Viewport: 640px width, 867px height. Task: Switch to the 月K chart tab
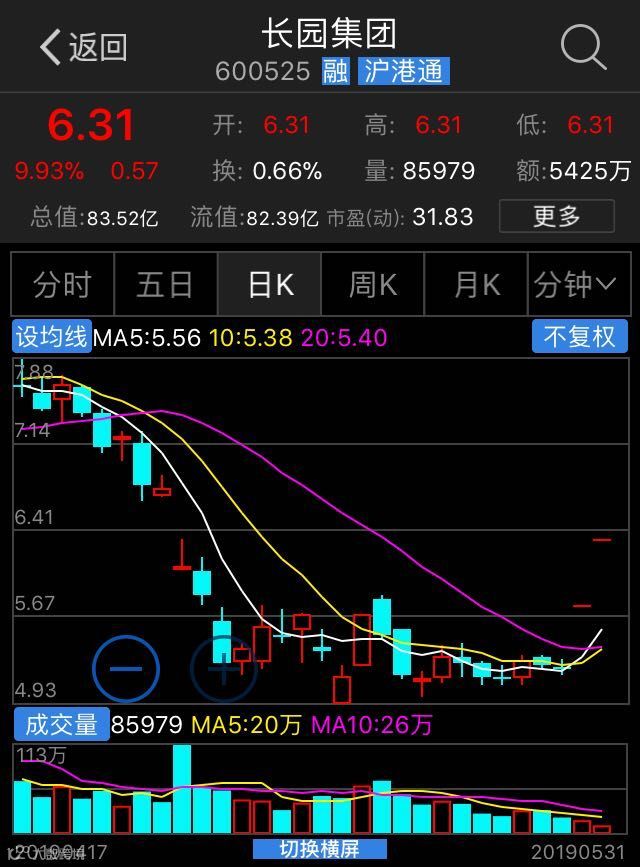pyautogui.click(x=476, y=284)
